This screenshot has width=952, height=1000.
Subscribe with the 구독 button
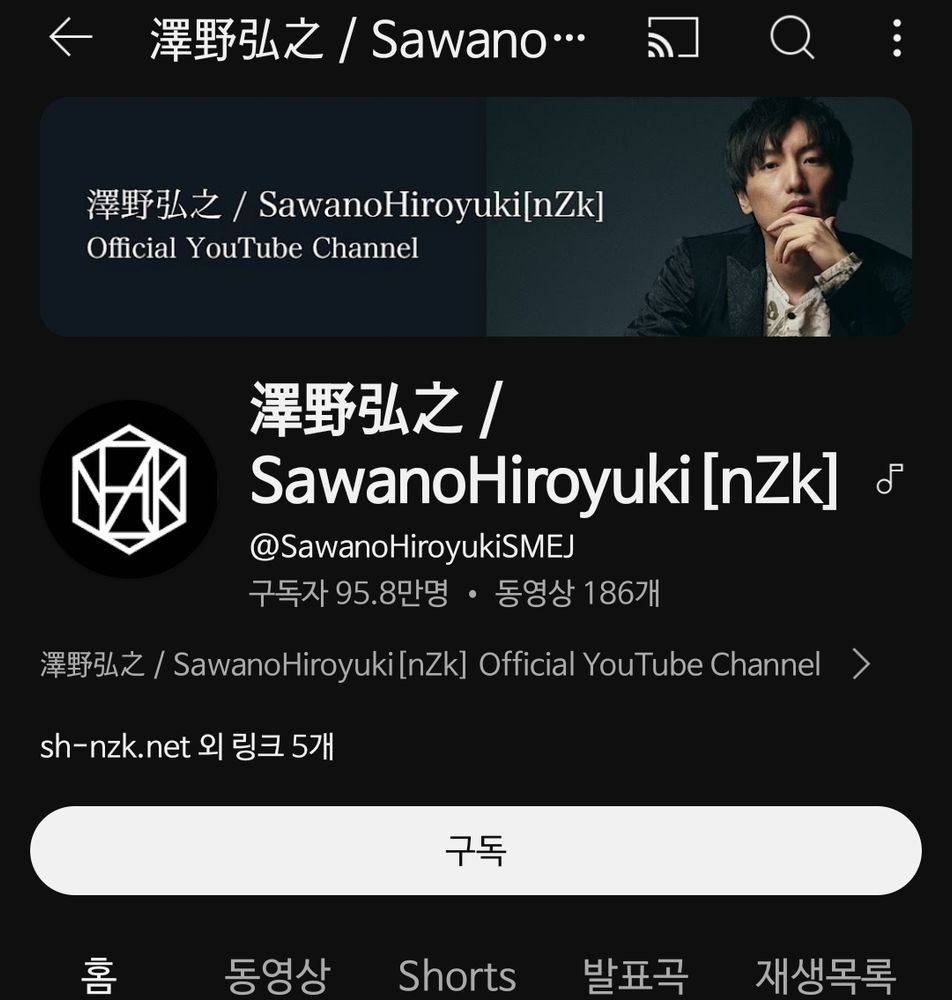[x=476, y=851]
